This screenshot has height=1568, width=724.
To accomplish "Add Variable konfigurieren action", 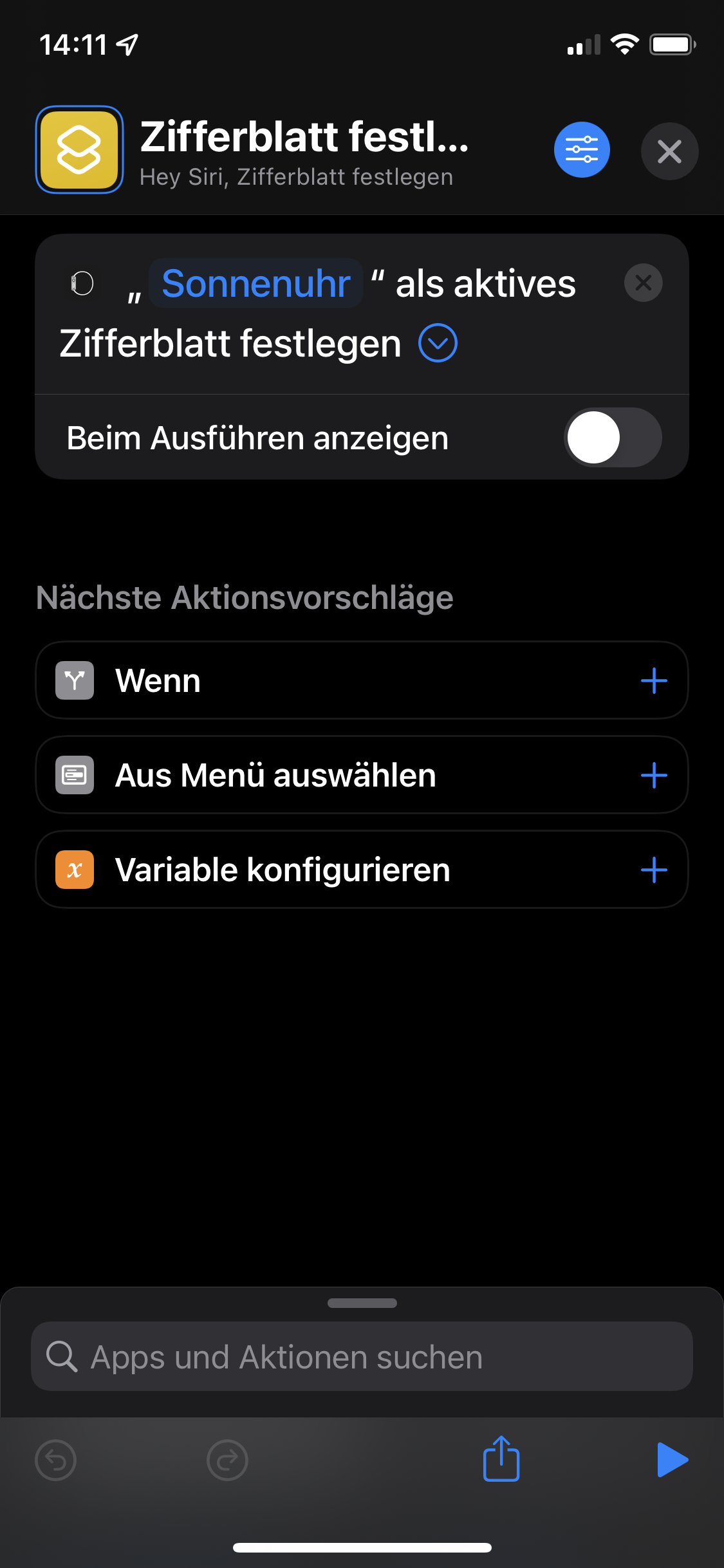I will coord(653,870).
